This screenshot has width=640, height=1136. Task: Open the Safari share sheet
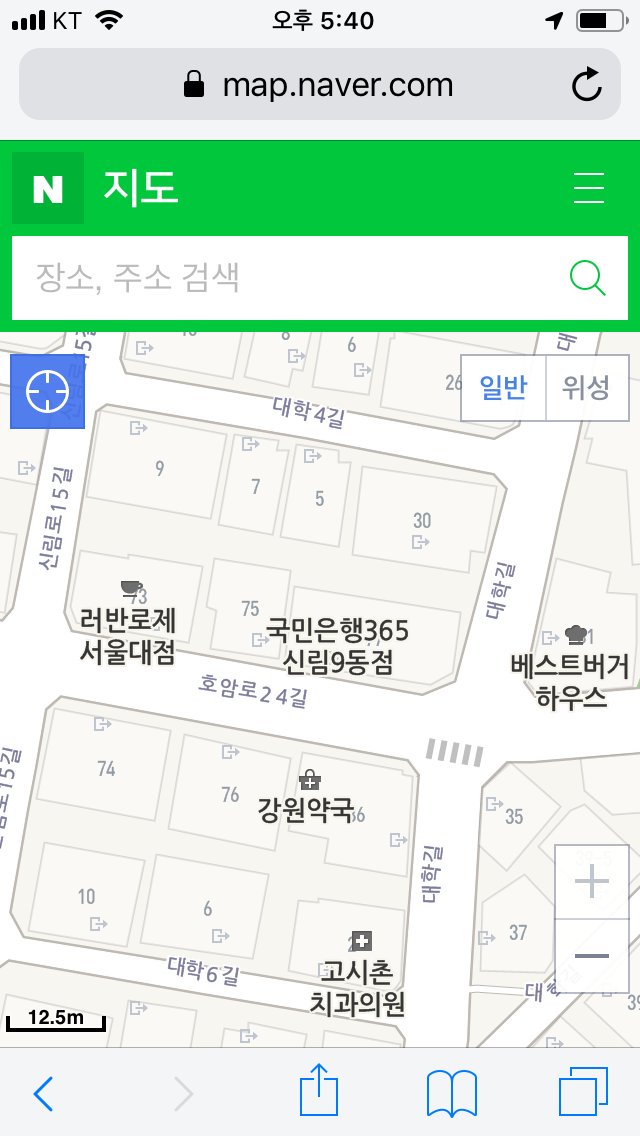(x=319, y=1089)
